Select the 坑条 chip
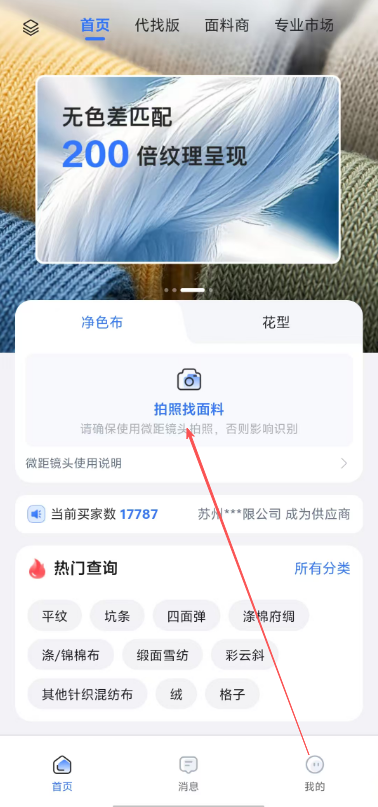 click(117, 616)
